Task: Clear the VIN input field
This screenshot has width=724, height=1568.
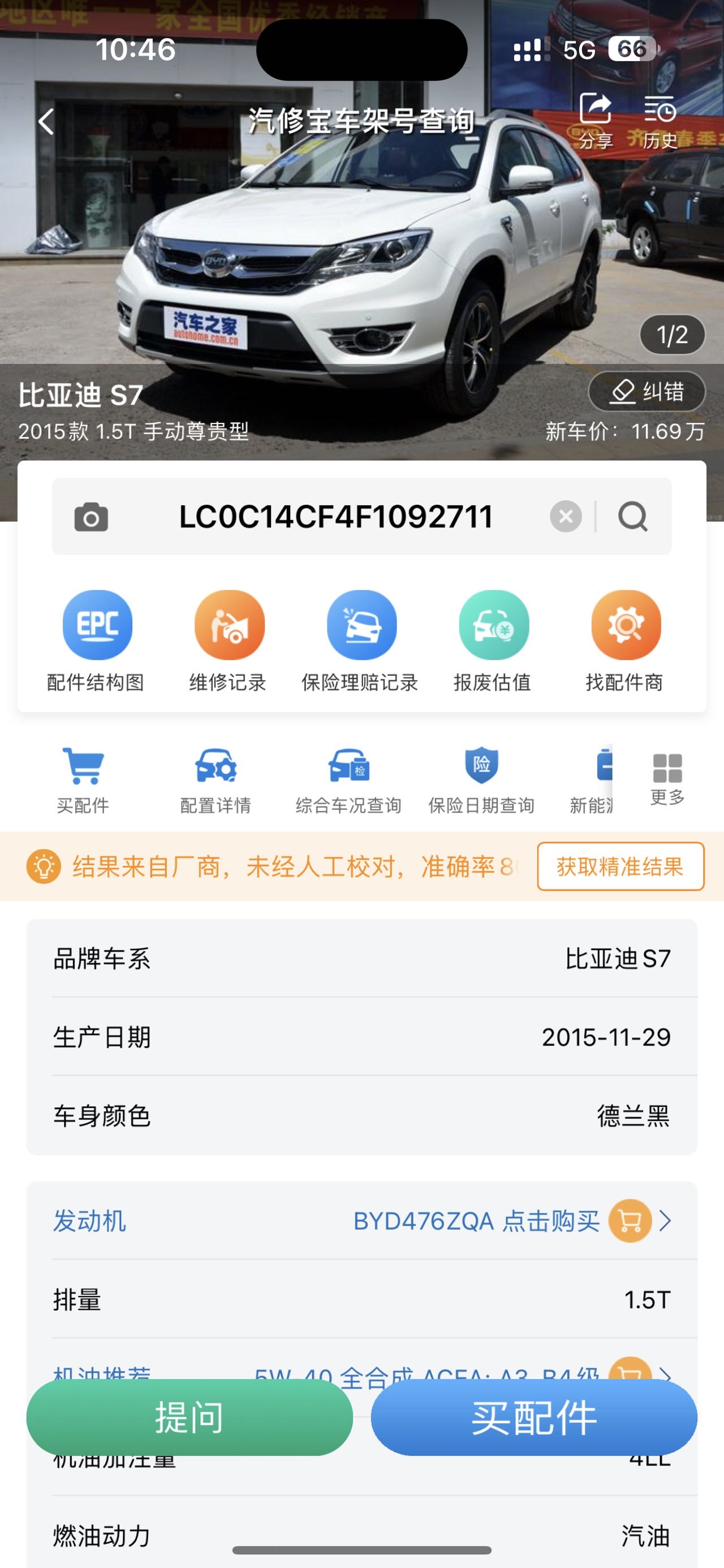Action: pos(566,517)
